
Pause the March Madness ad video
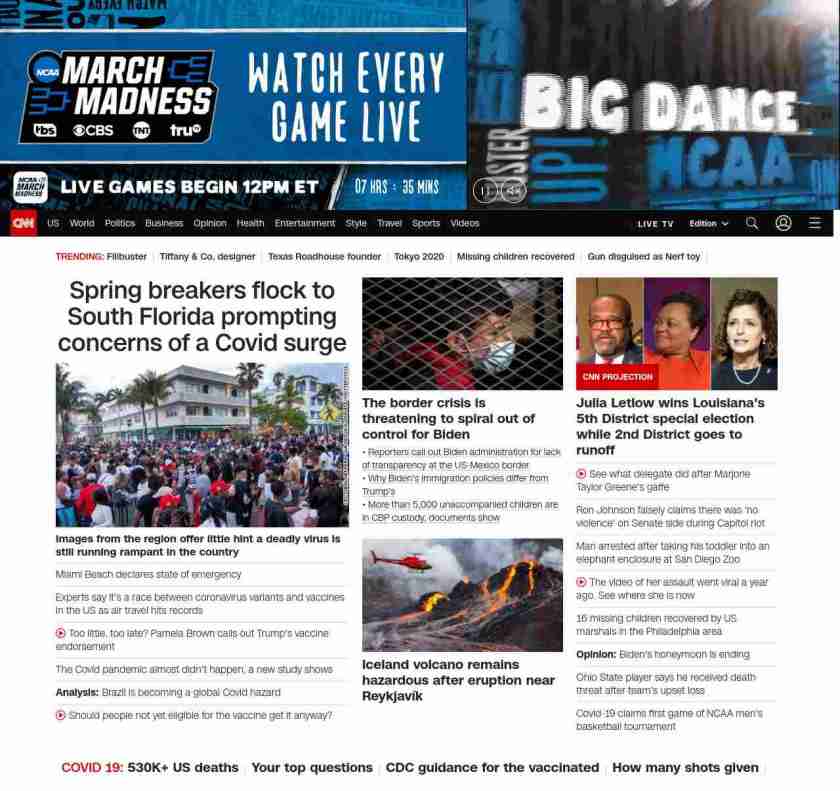484,190
